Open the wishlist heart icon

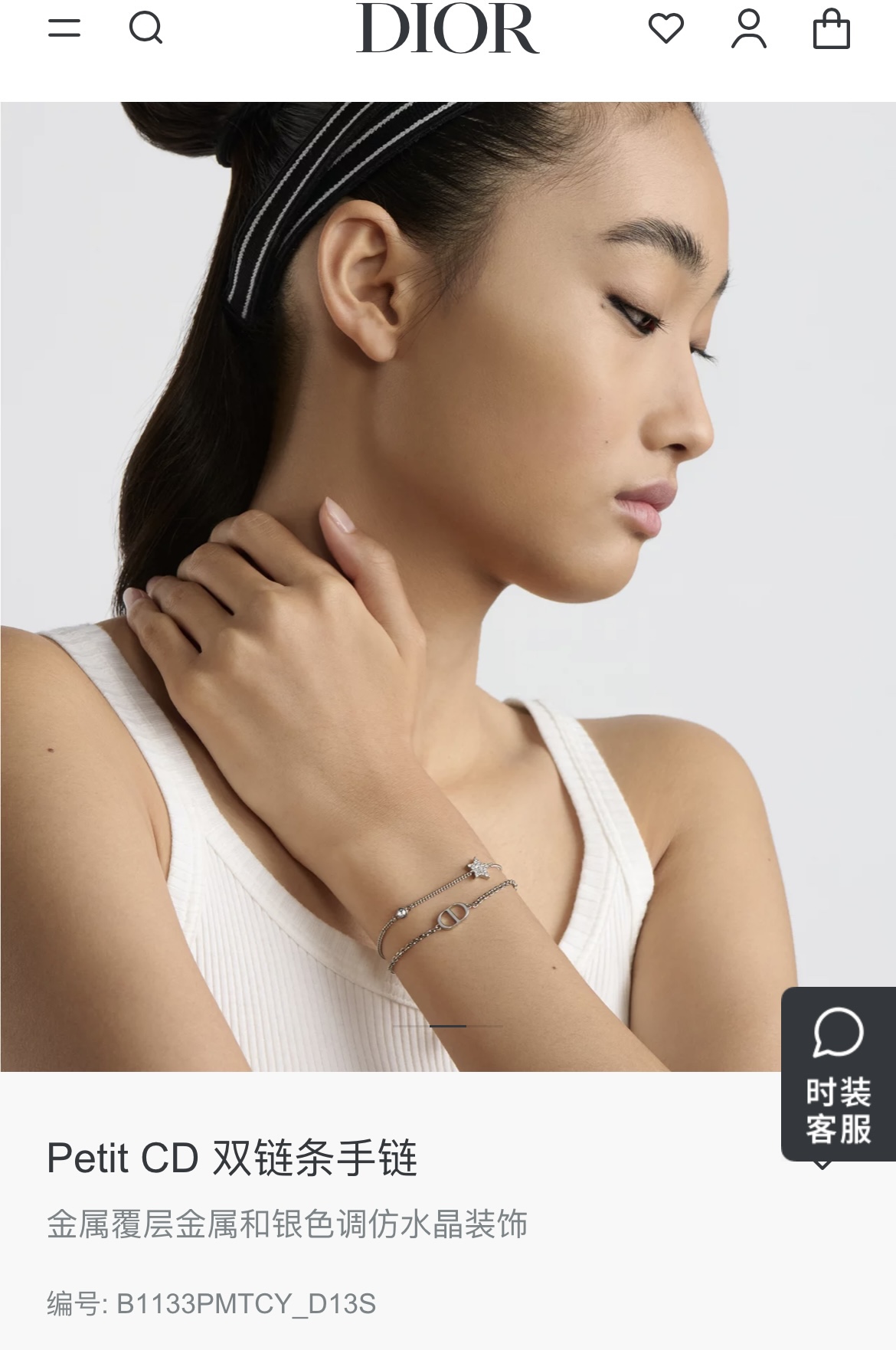click(x=666, y=29)
